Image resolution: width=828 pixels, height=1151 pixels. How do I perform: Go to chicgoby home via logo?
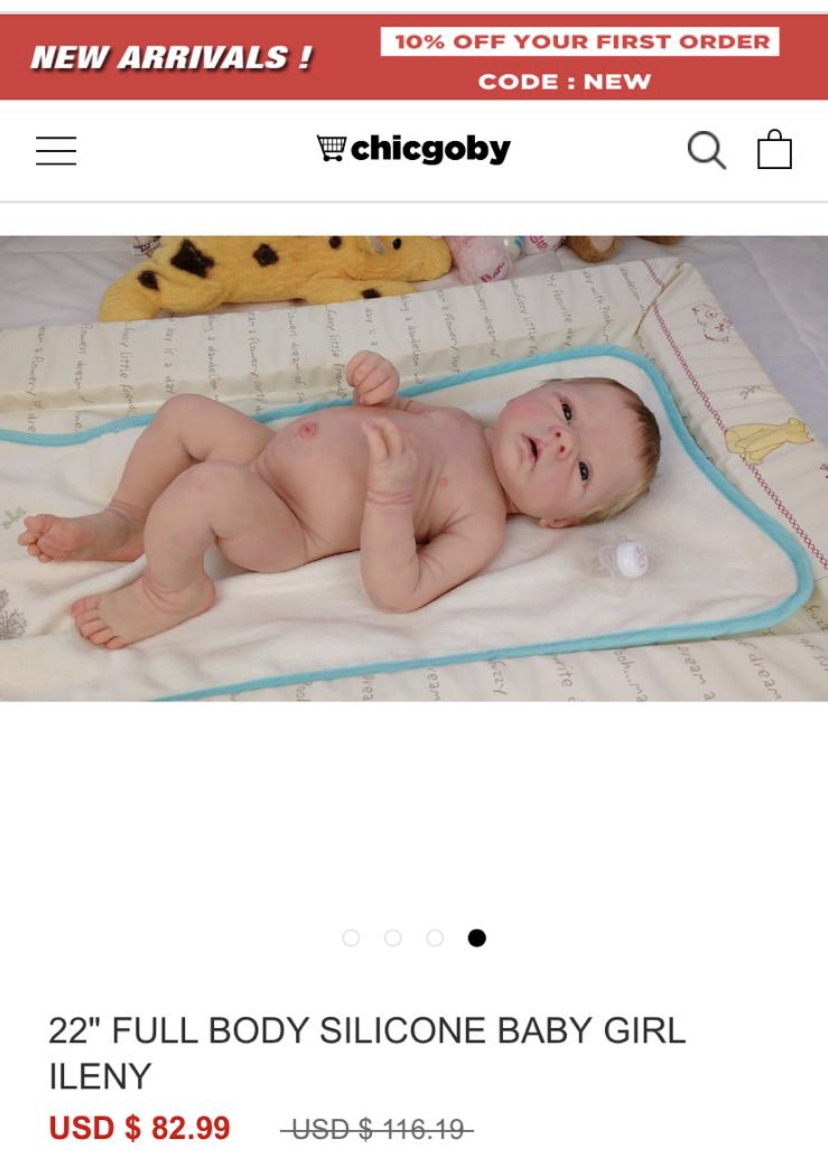click(413, 150)
